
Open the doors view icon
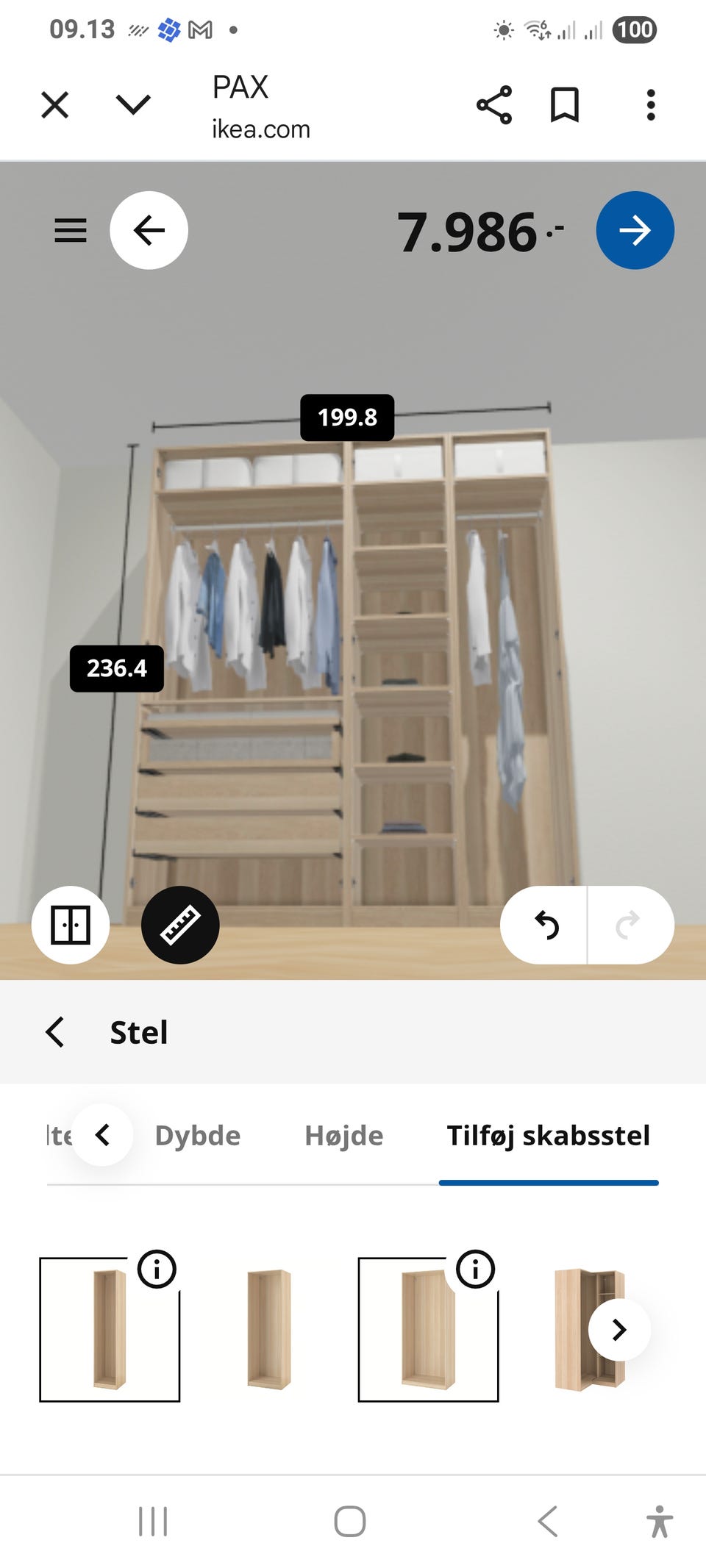70,925
